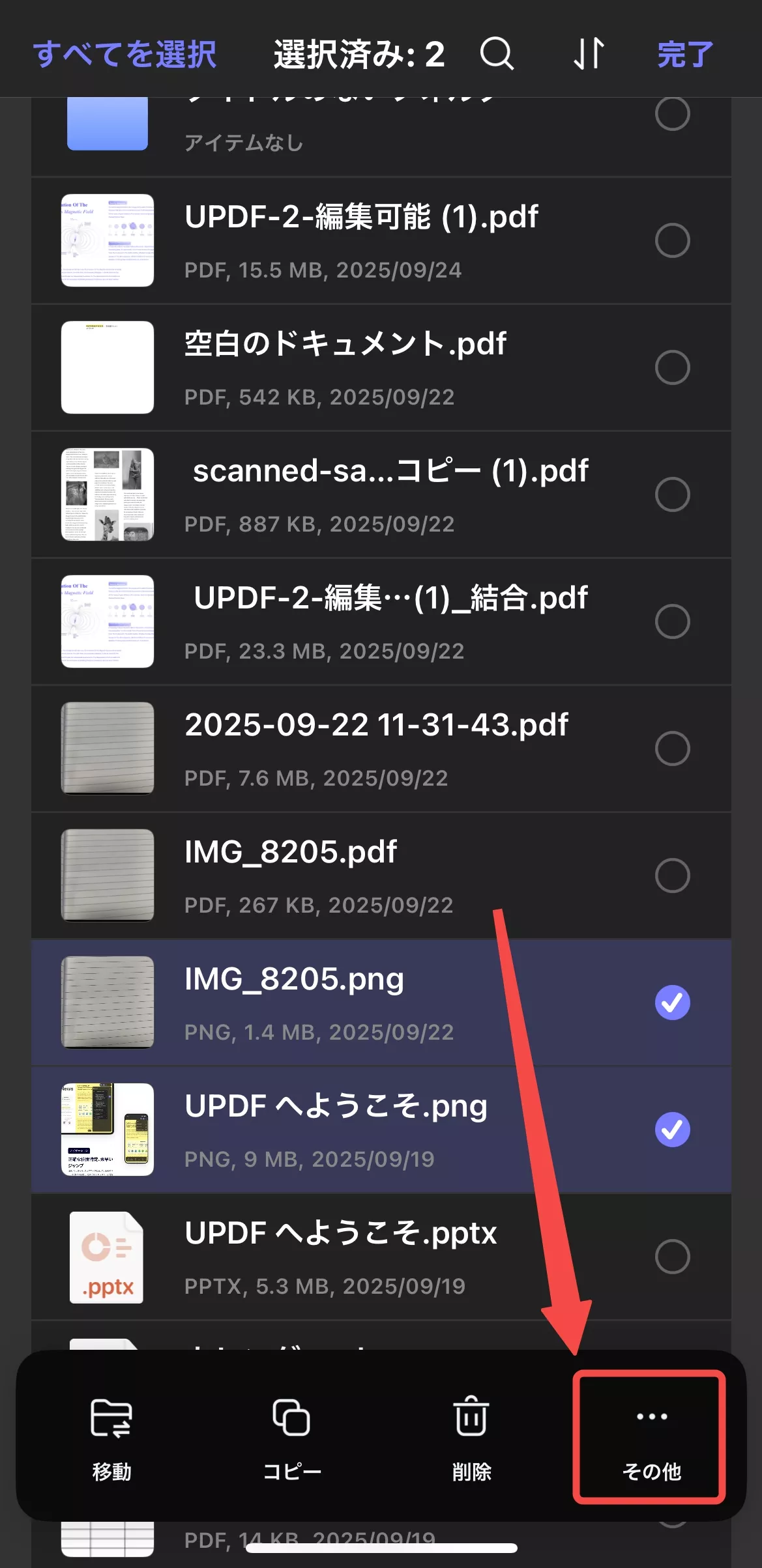This screenshot has width=762, height=1568.
Task: Open the その他 more options menu
Action: click(x=651, y=1436)
